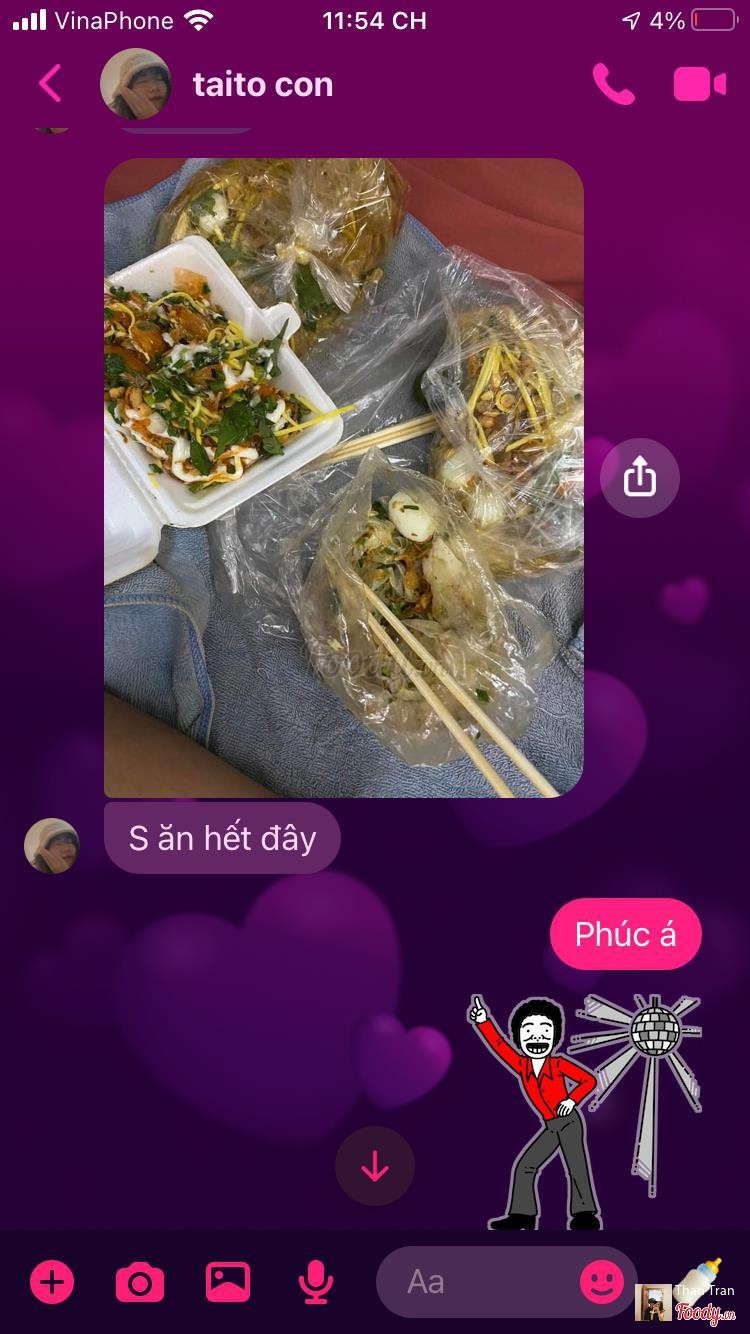The height and width of the screenshot is (1334, 750).
Task: Start a voice call with taito con
Action: (x=613, y=85)
